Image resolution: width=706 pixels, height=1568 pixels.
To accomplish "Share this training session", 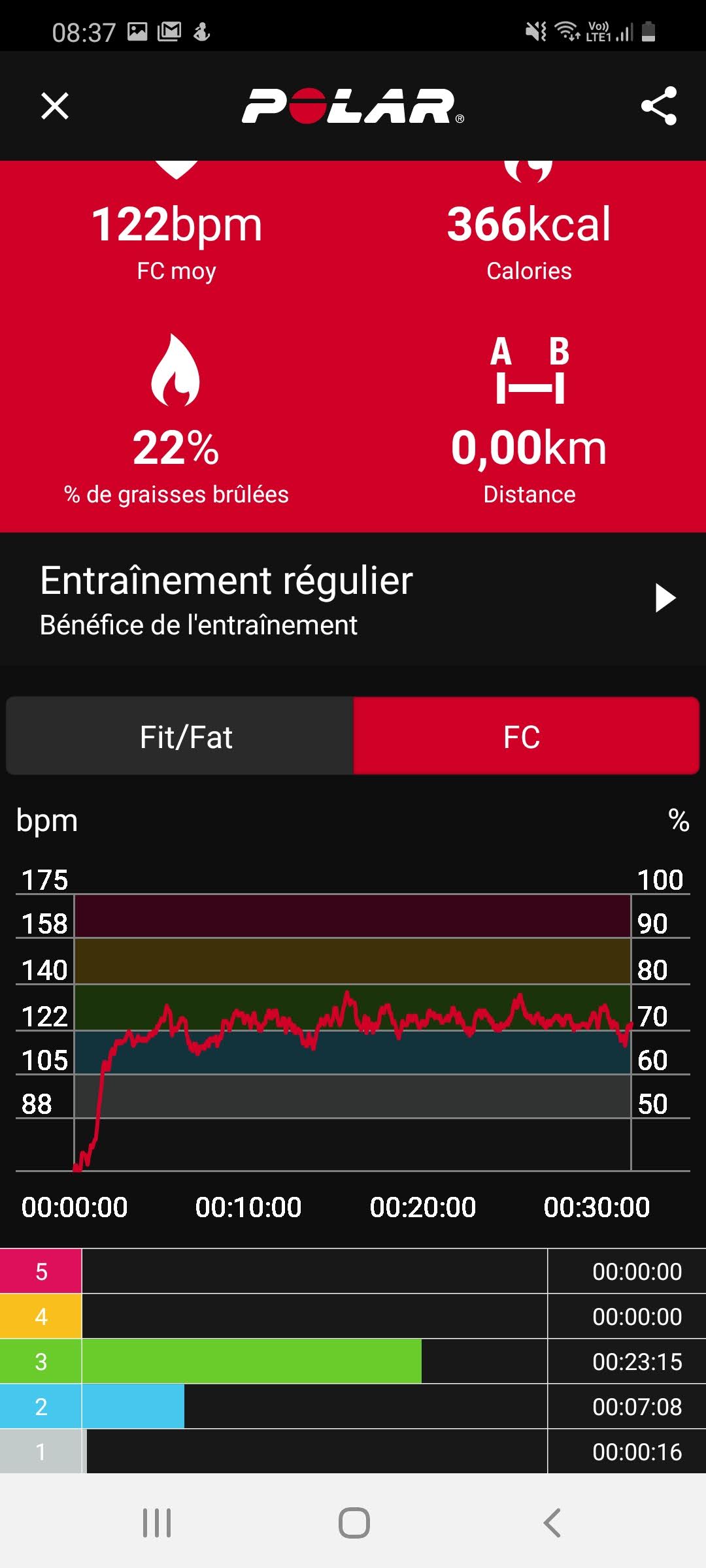I will [x=658, y=106].
